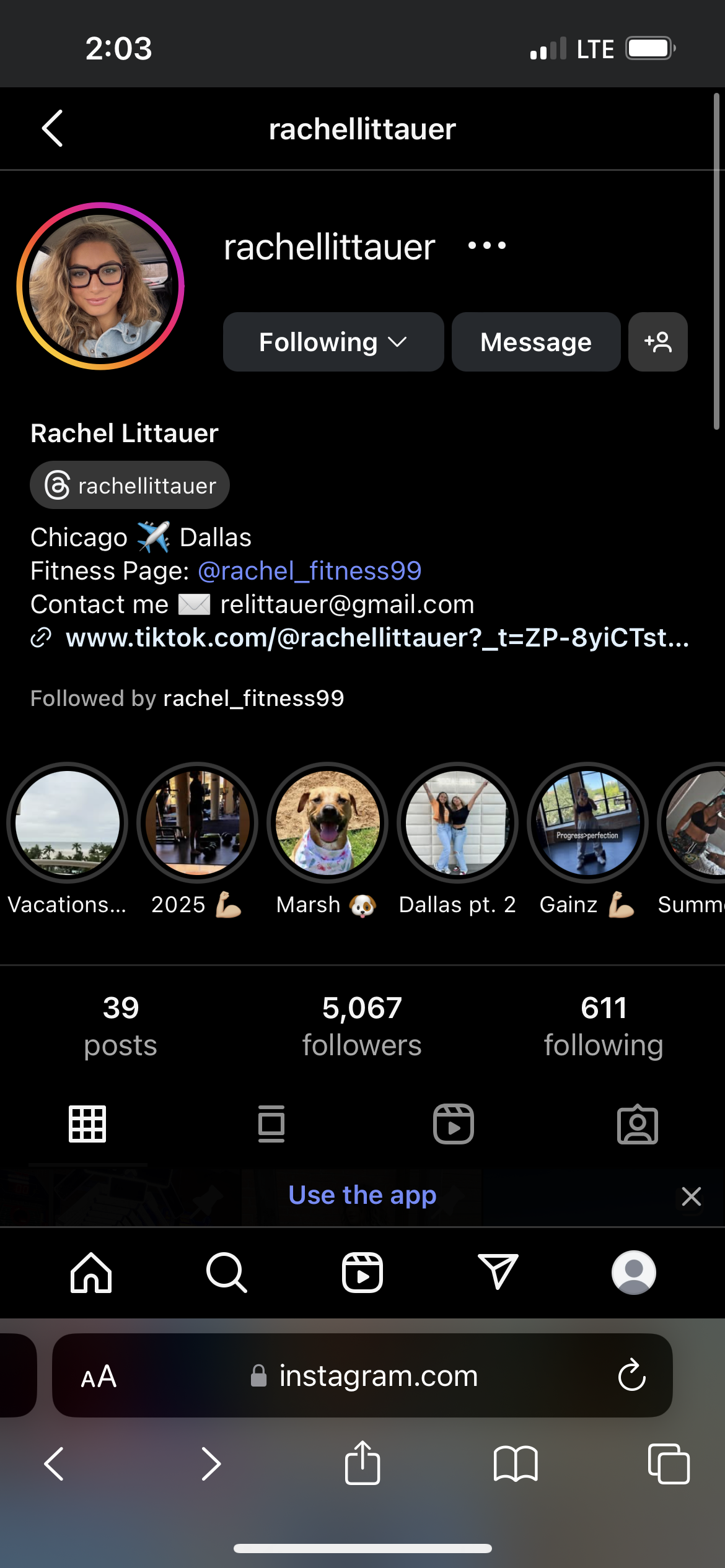This screenshot has width=725, height=1568.
Task: Open the Vacations story highlight
Action: pos(68,823)
